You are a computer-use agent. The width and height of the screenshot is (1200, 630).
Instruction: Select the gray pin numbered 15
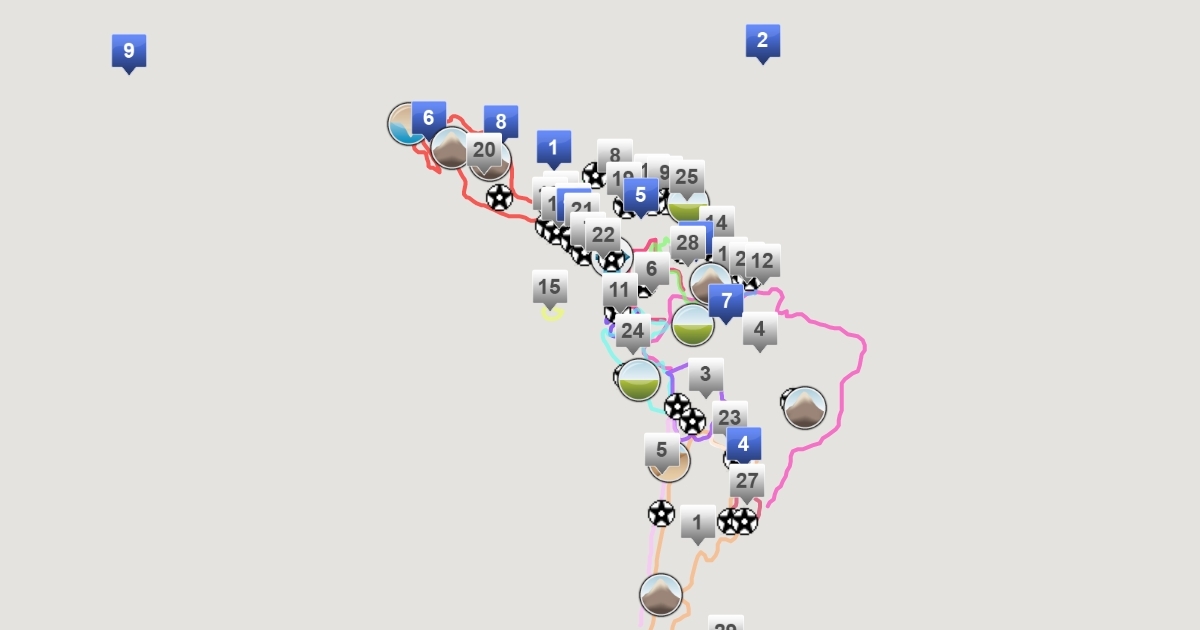tap(550, 288)
